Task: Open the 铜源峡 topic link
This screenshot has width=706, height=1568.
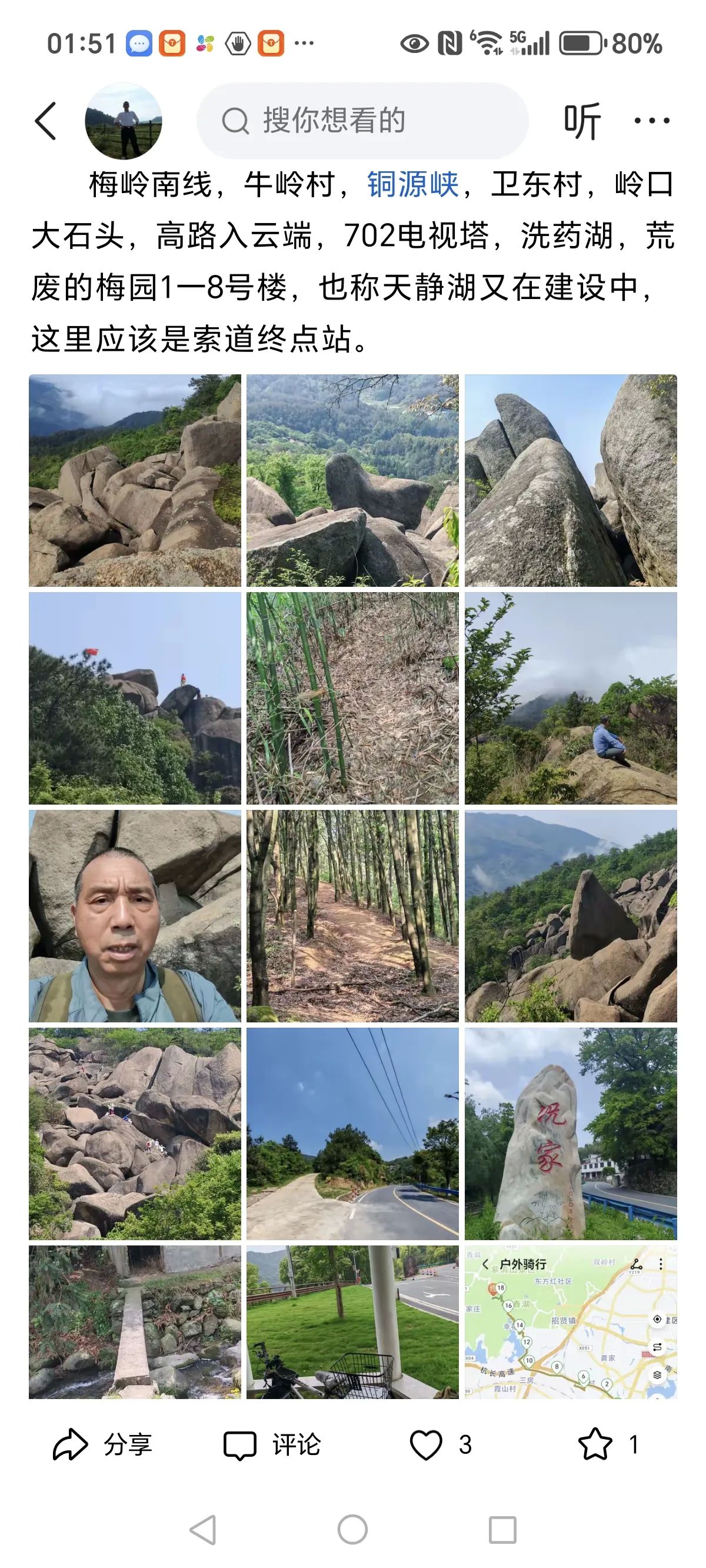Action: [x=412, y=184]
